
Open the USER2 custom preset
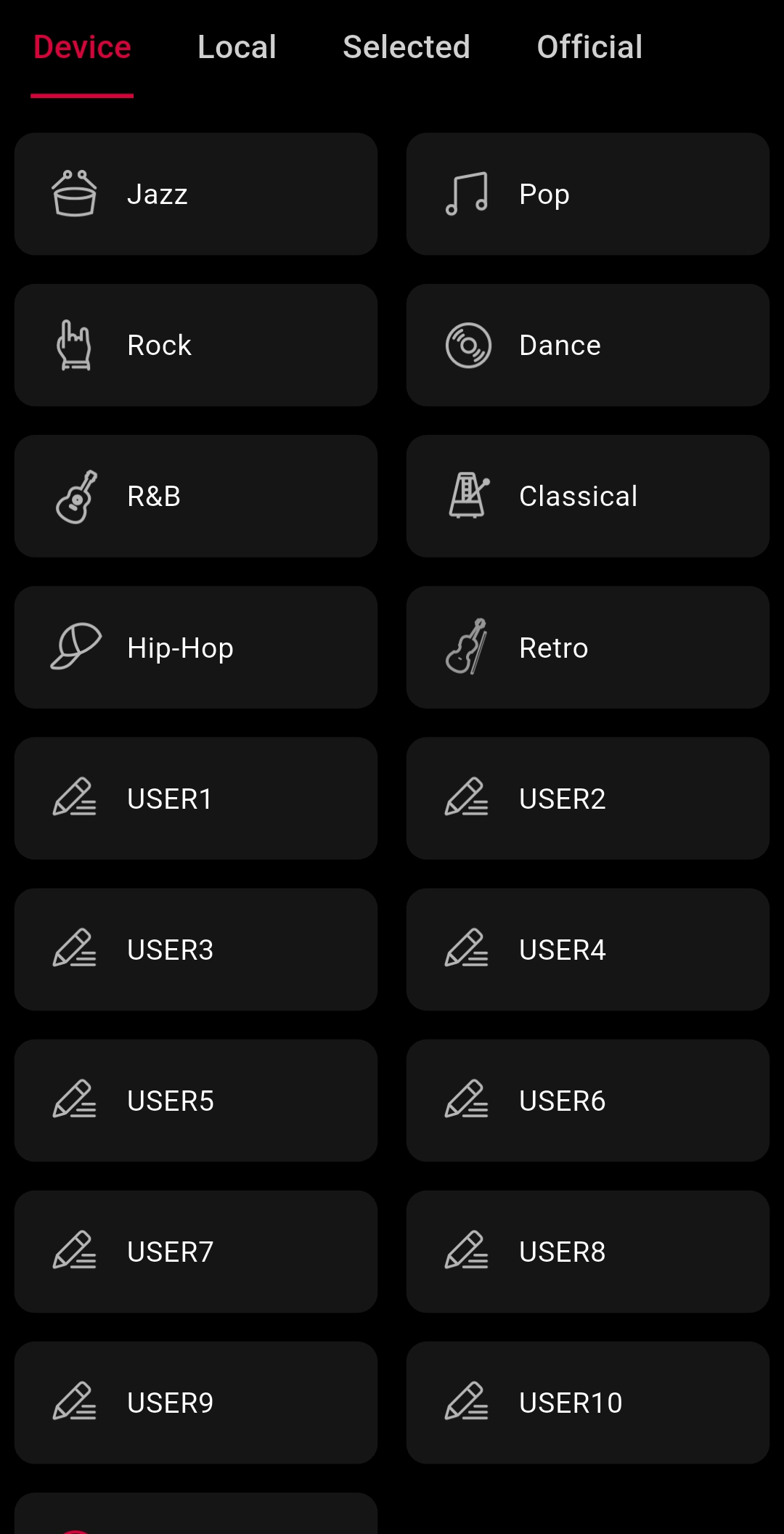point(588,799)
